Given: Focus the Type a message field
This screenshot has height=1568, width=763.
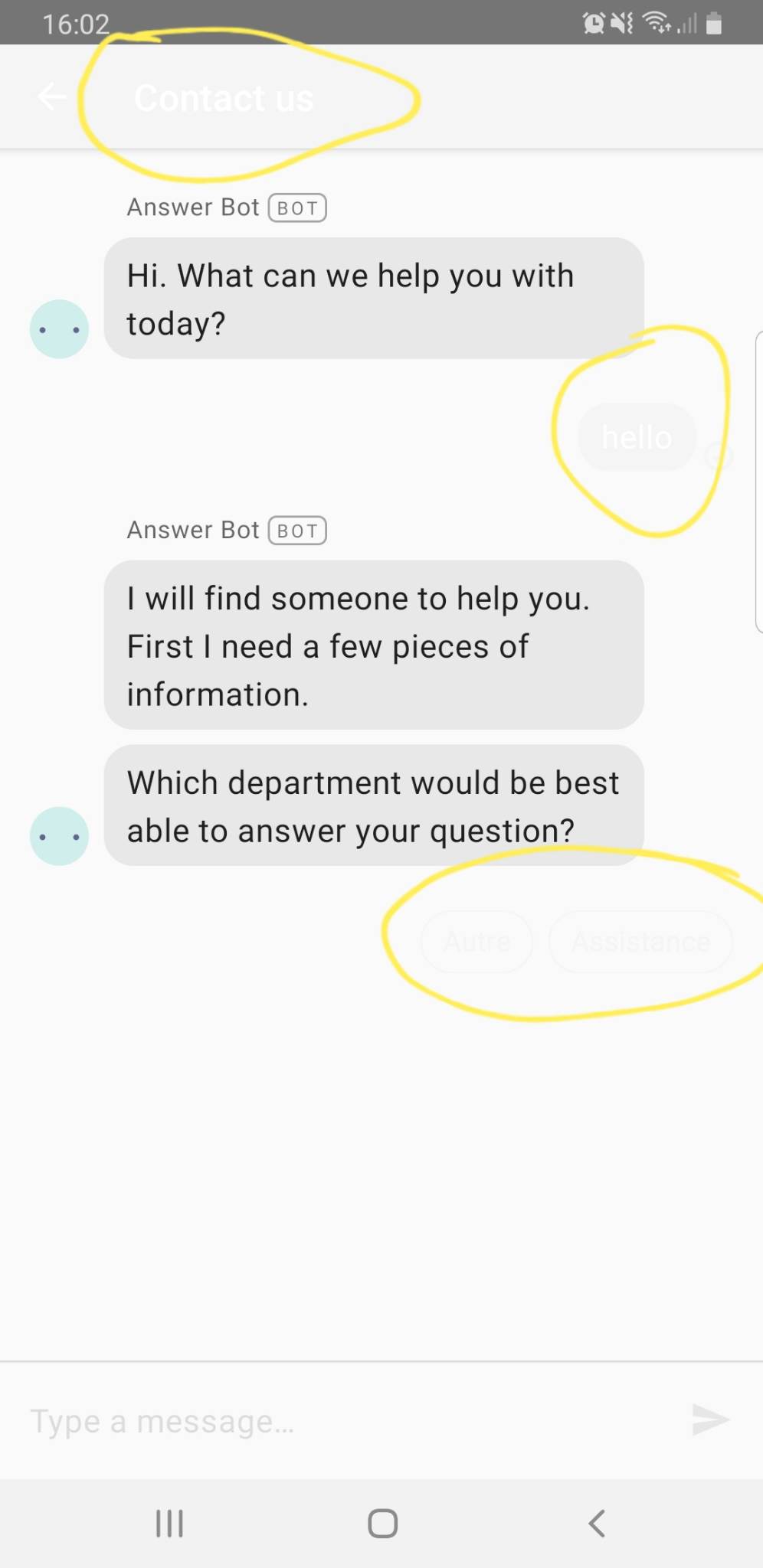Looking at the screenshot, I should 345,1421.
